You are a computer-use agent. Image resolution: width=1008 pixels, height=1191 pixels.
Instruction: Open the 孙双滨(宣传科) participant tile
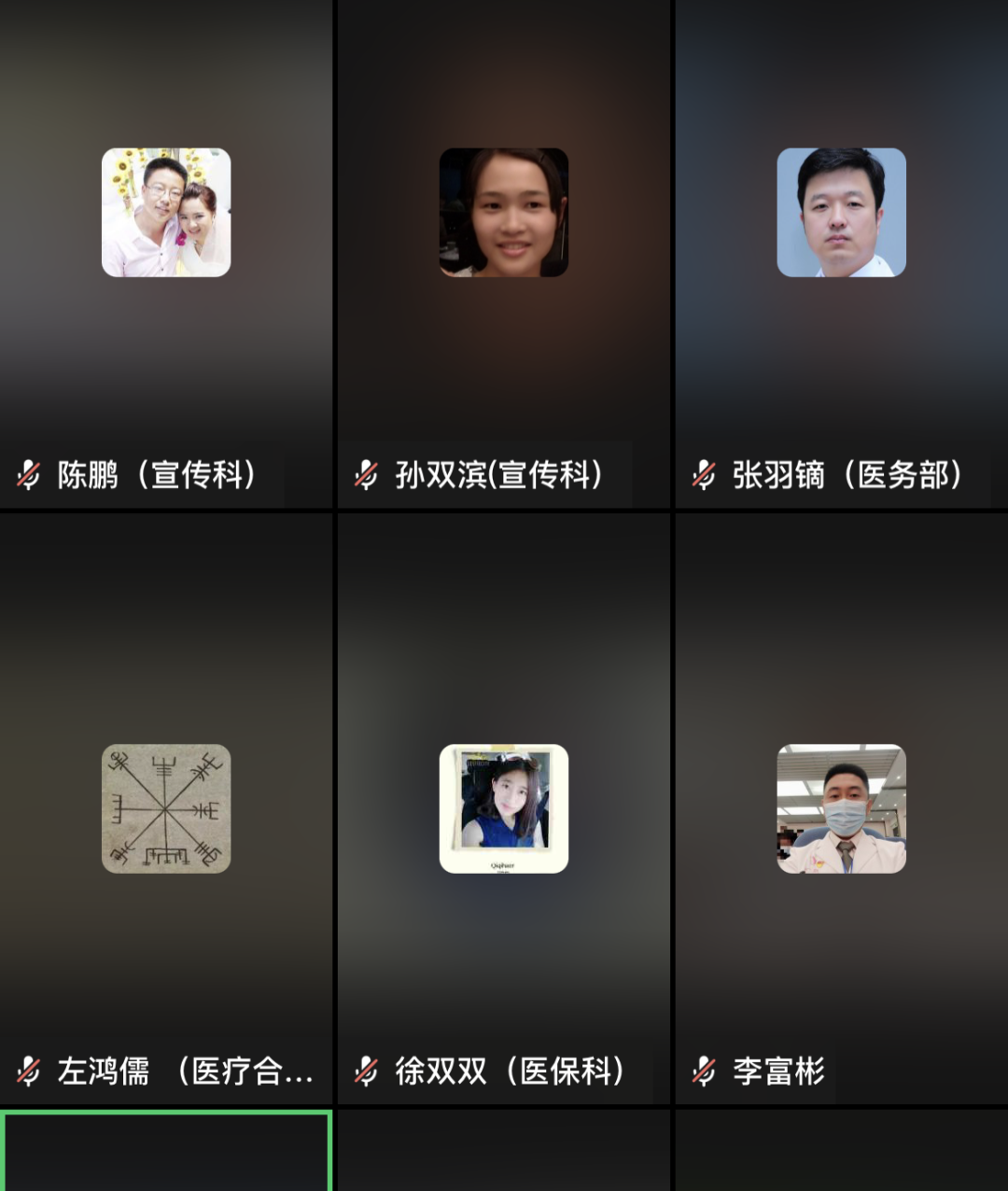[504, 254]
